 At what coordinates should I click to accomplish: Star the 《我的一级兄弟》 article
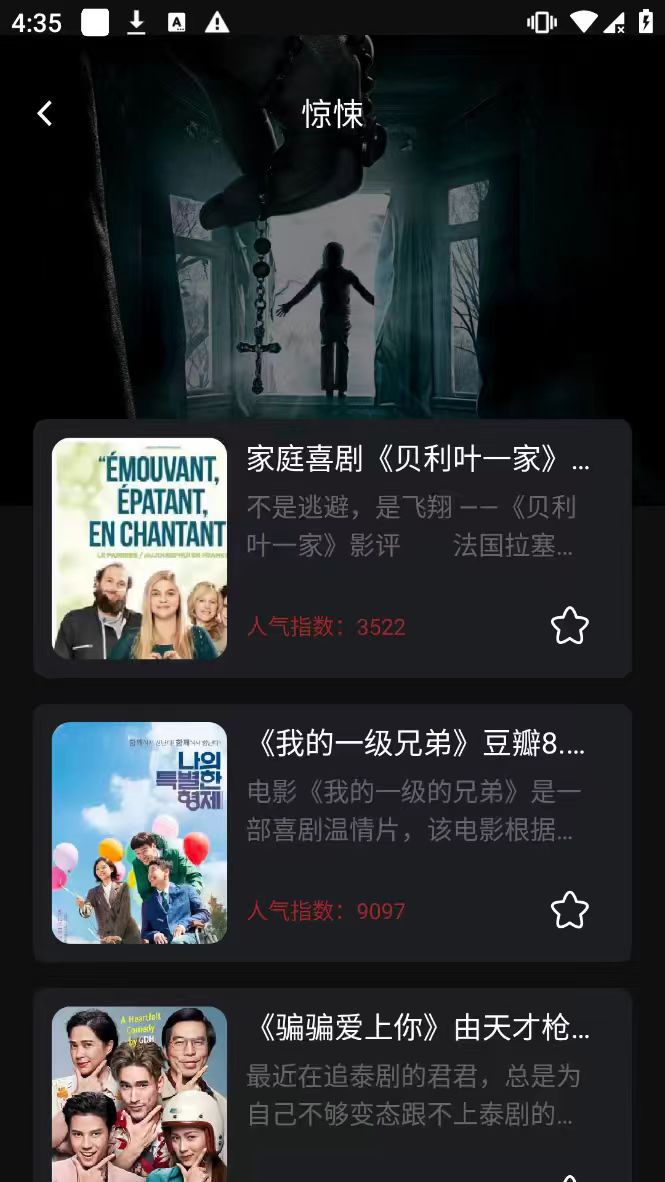pos(570,910)
